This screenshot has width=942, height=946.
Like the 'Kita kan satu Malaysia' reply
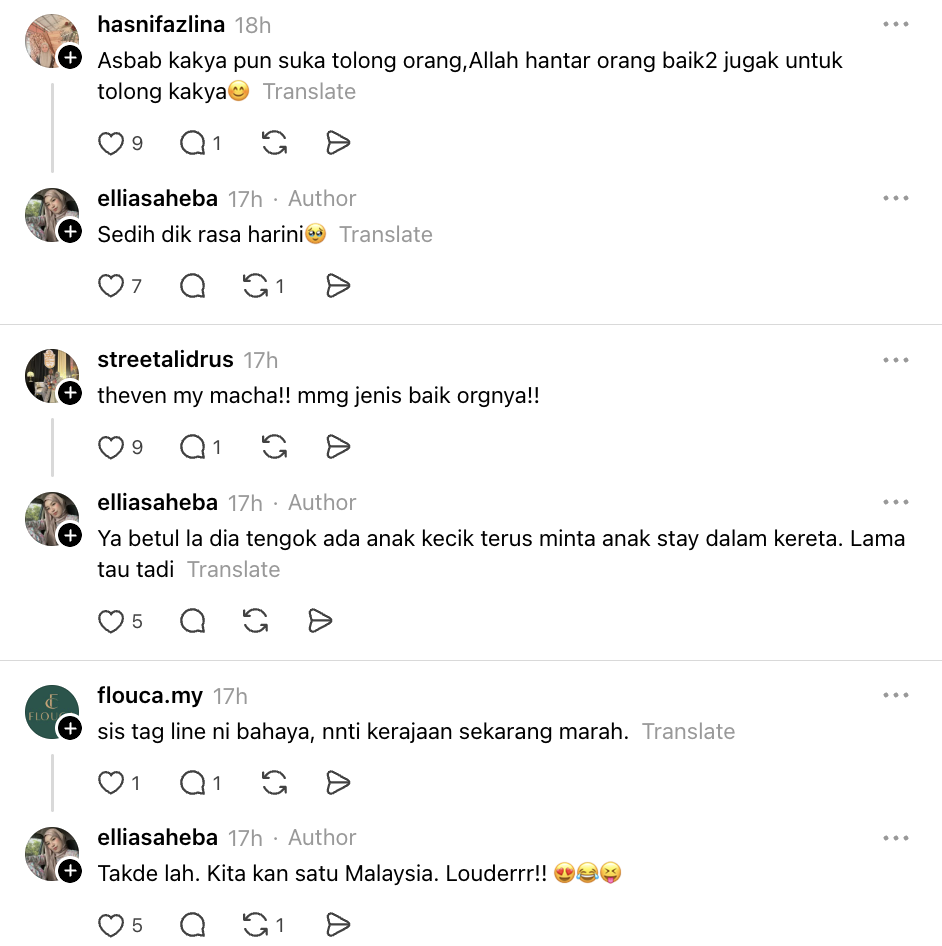pyautogui.click(x=111, y=925)
